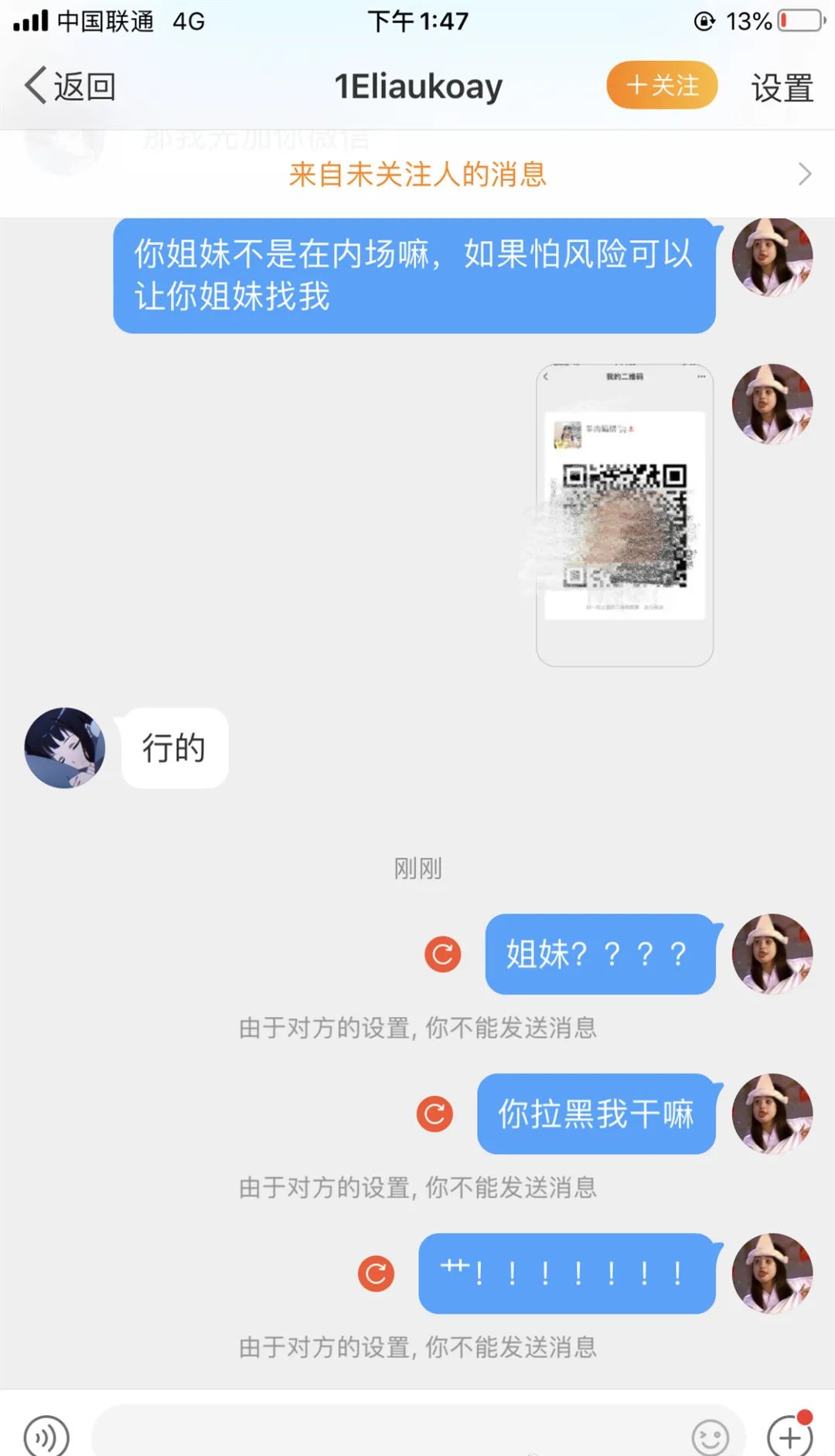Tap the 刚刚 timestamp label
Screen dimensions: 835x1456
(417, 868)
